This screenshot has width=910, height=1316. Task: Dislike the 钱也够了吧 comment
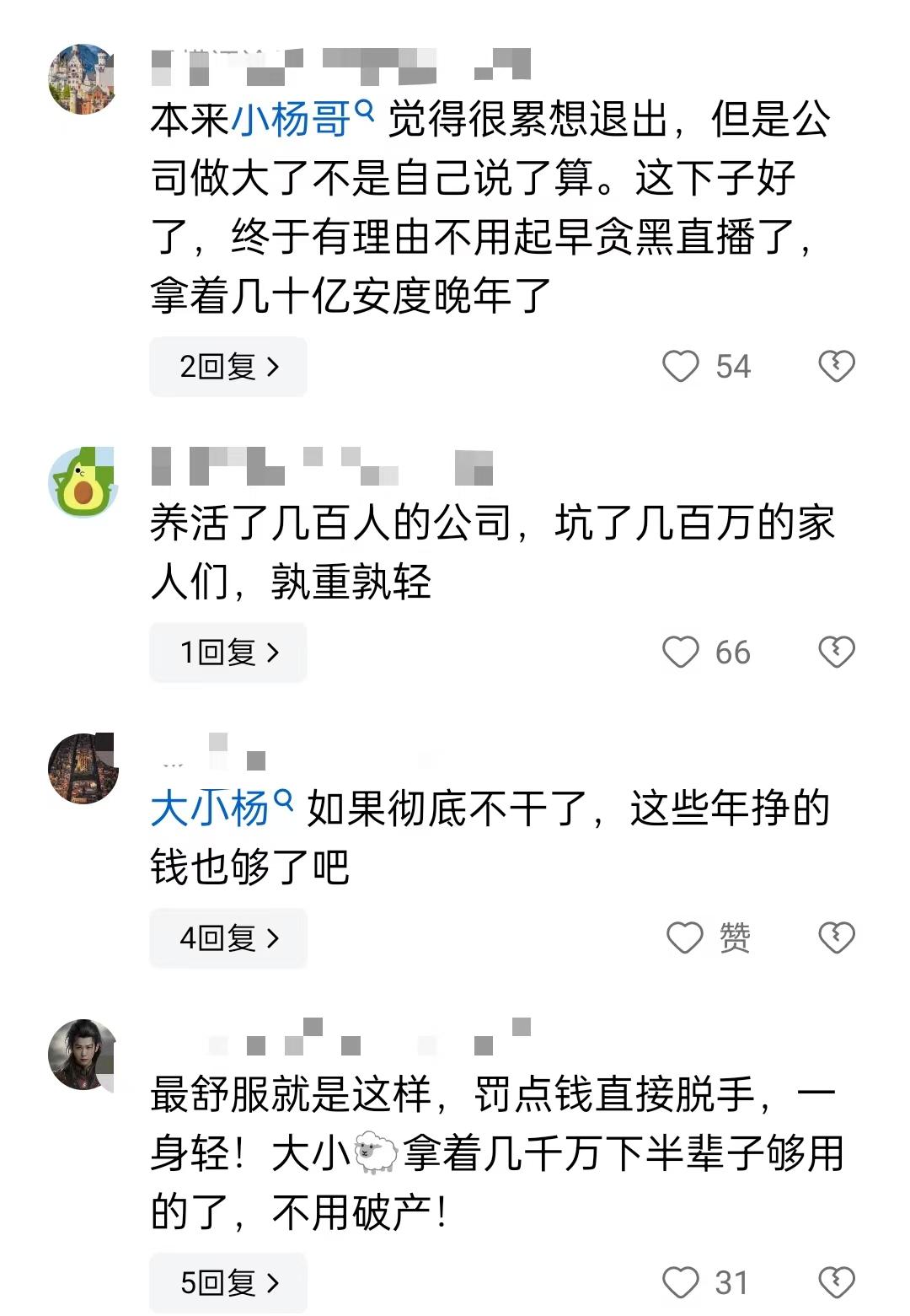836,937
